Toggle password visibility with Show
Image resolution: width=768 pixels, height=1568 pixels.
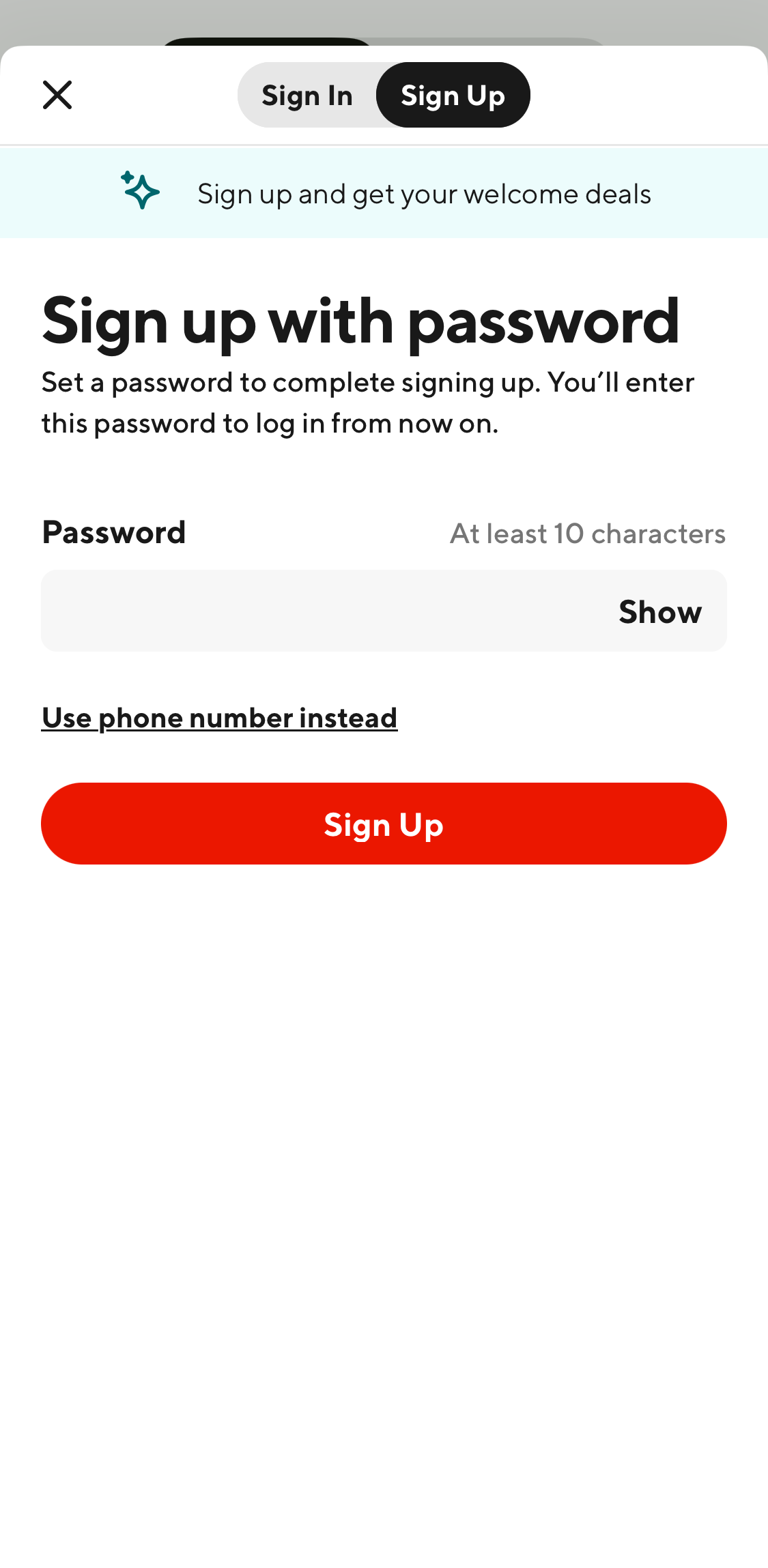coord(660,611)
